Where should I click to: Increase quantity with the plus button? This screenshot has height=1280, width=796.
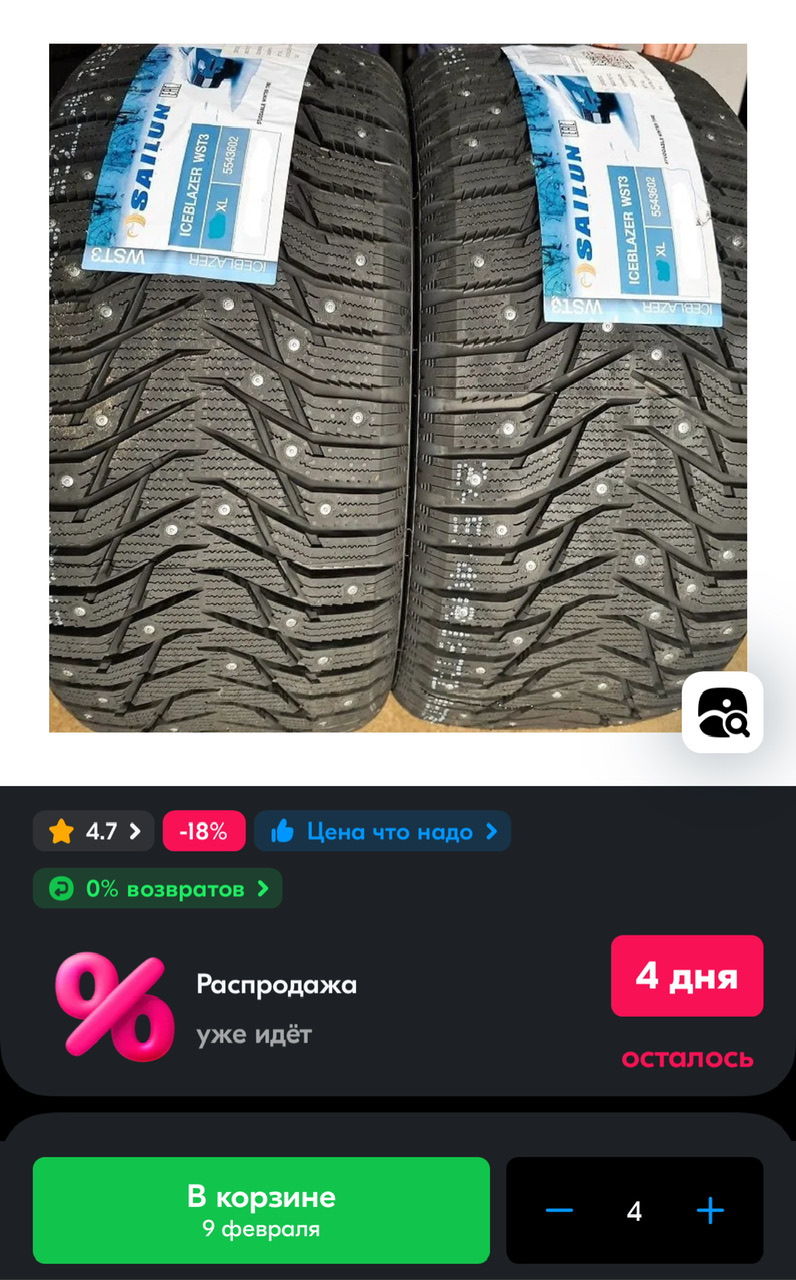[x=710, y=1211]
